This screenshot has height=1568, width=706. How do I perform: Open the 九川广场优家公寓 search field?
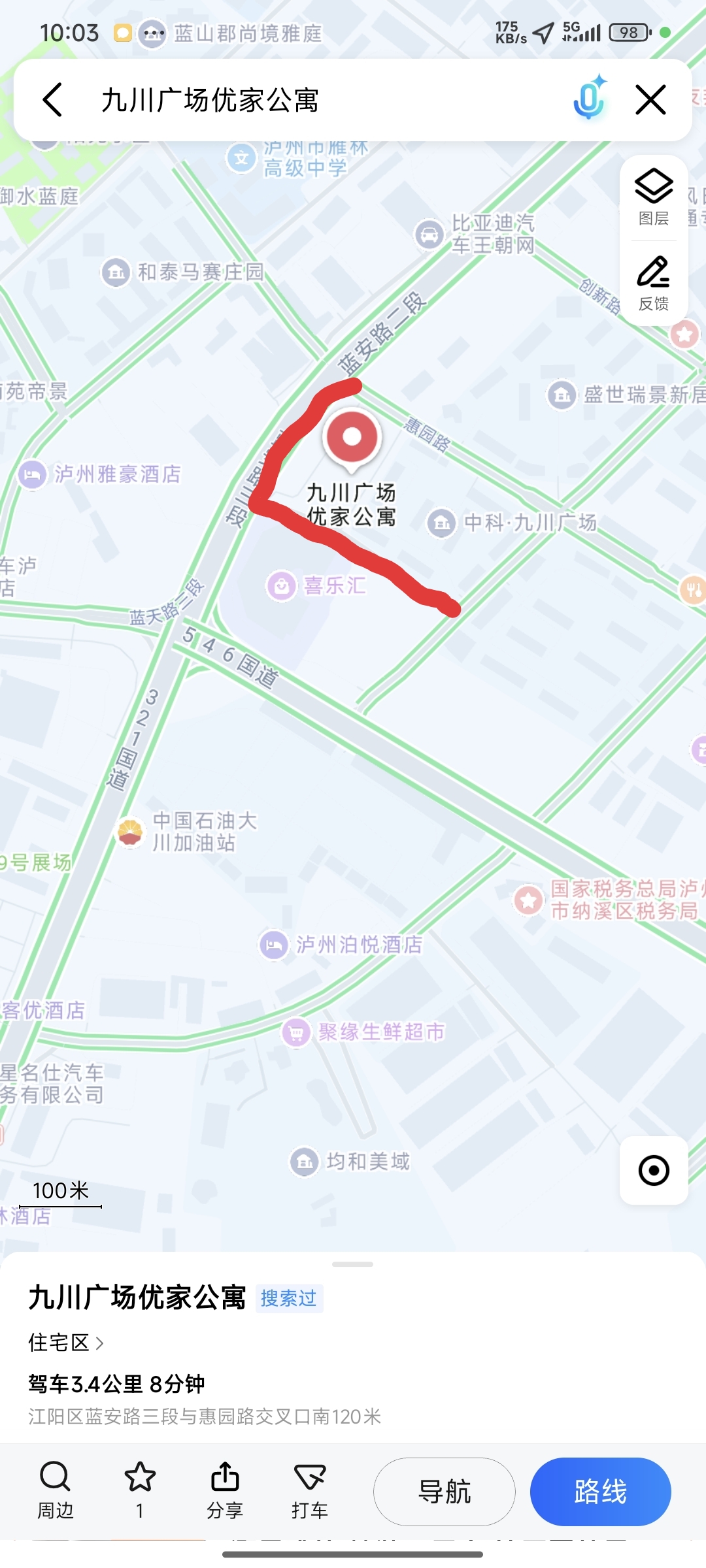point(314,100)
